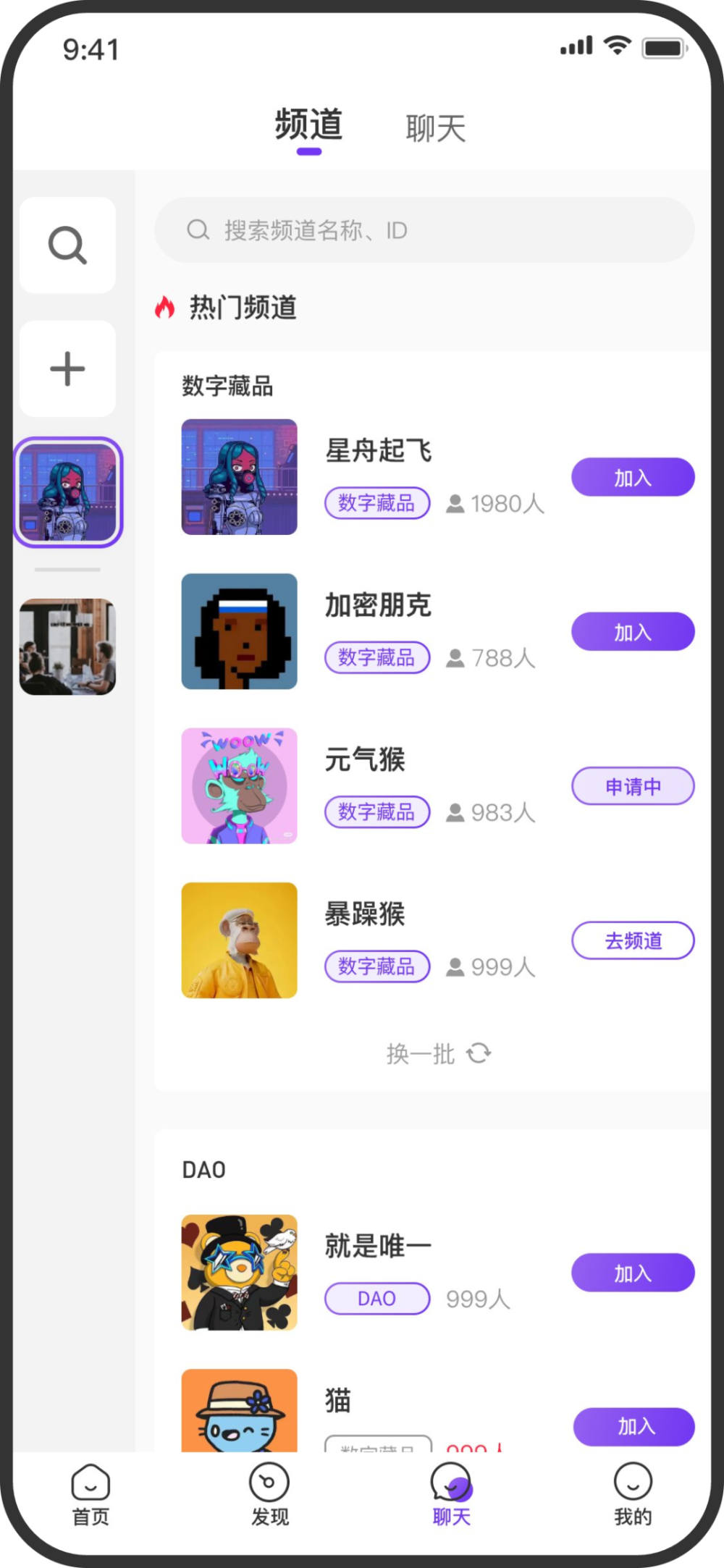This screenshot has height=1568, width=724.
Task: Join the 就是唯一 DAO channel
Action: pyautogui.click(x=633, y=1273)
